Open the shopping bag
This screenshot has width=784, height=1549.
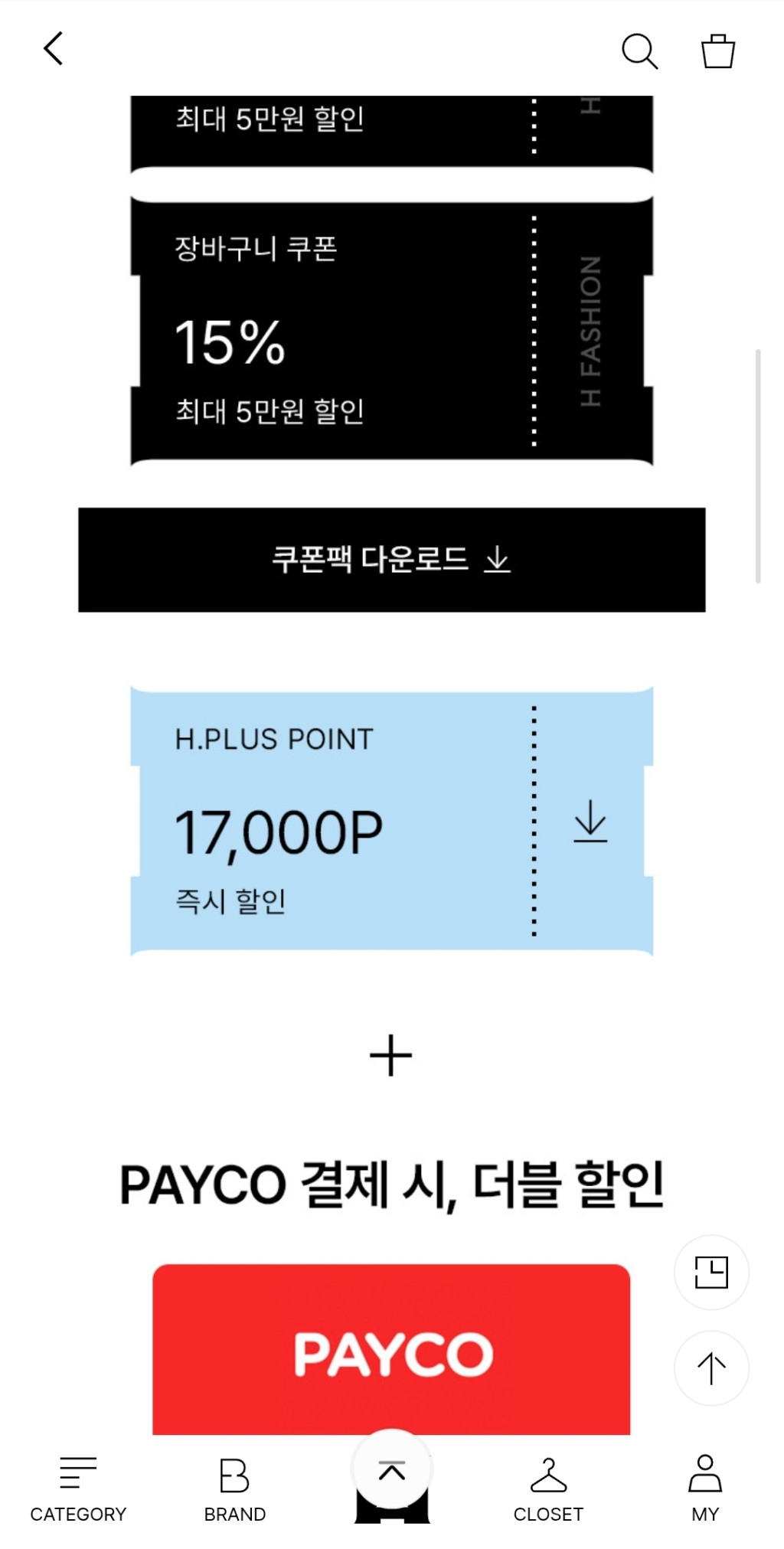tap(717, 51)
